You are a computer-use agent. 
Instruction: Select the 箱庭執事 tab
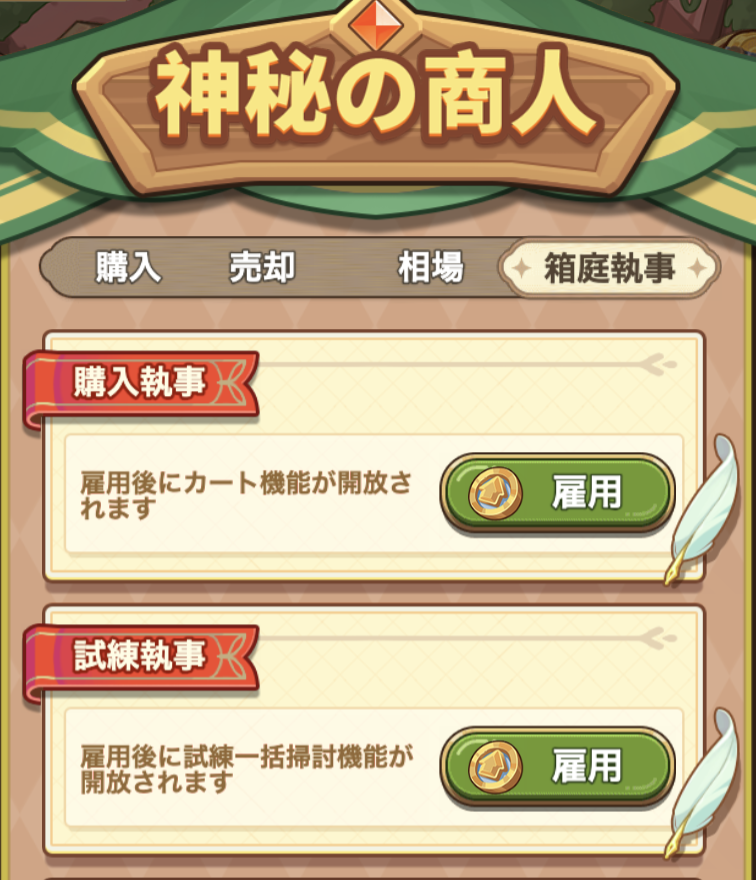pyautogui.click(x=609, y=268)
